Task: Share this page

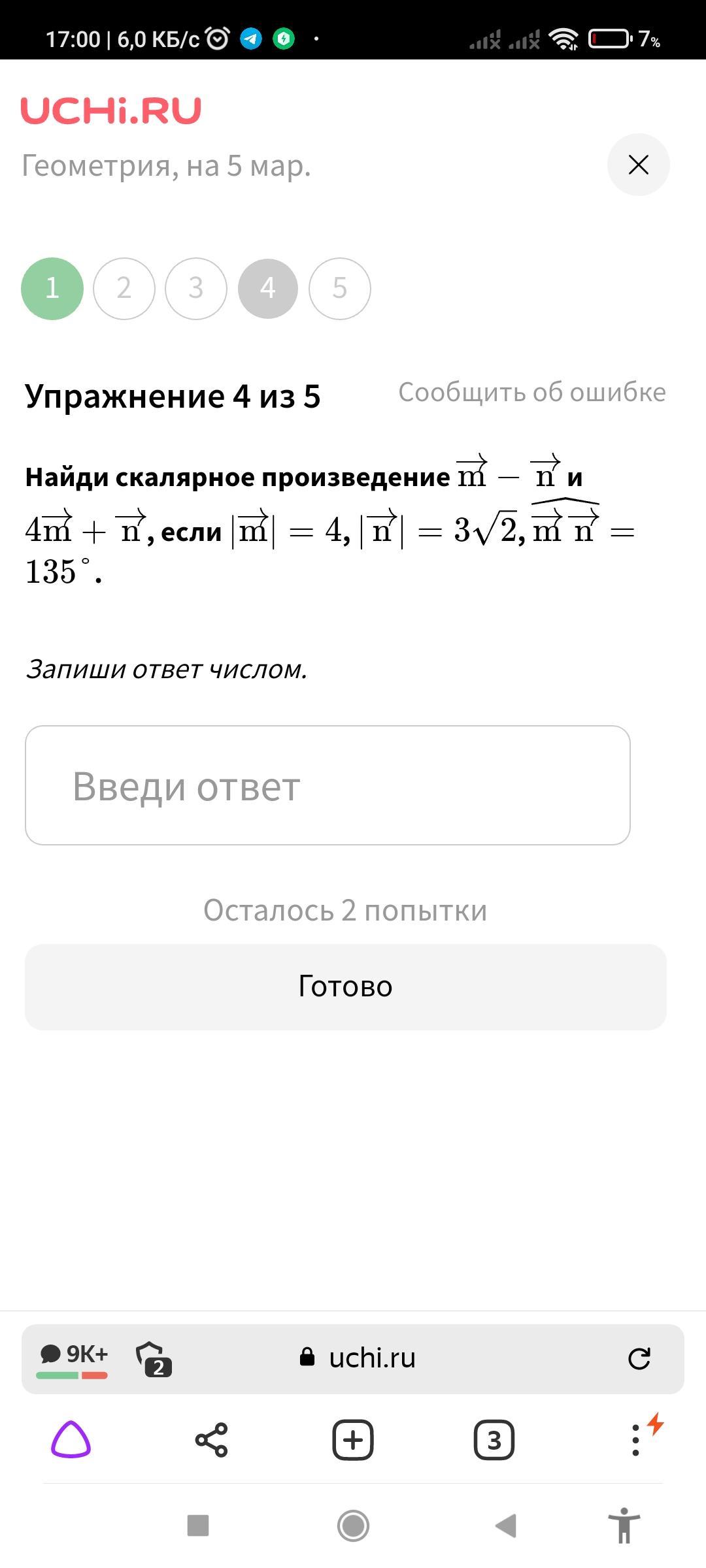Action: tap(211, 1440)
